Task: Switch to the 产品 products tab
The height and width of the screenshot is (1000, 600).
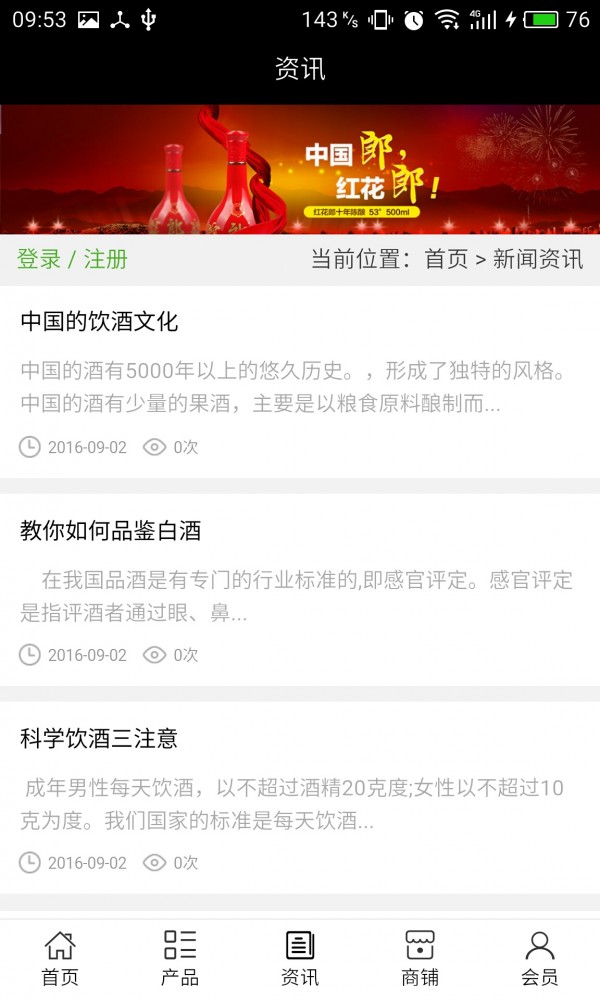Action: coord(180,958)
